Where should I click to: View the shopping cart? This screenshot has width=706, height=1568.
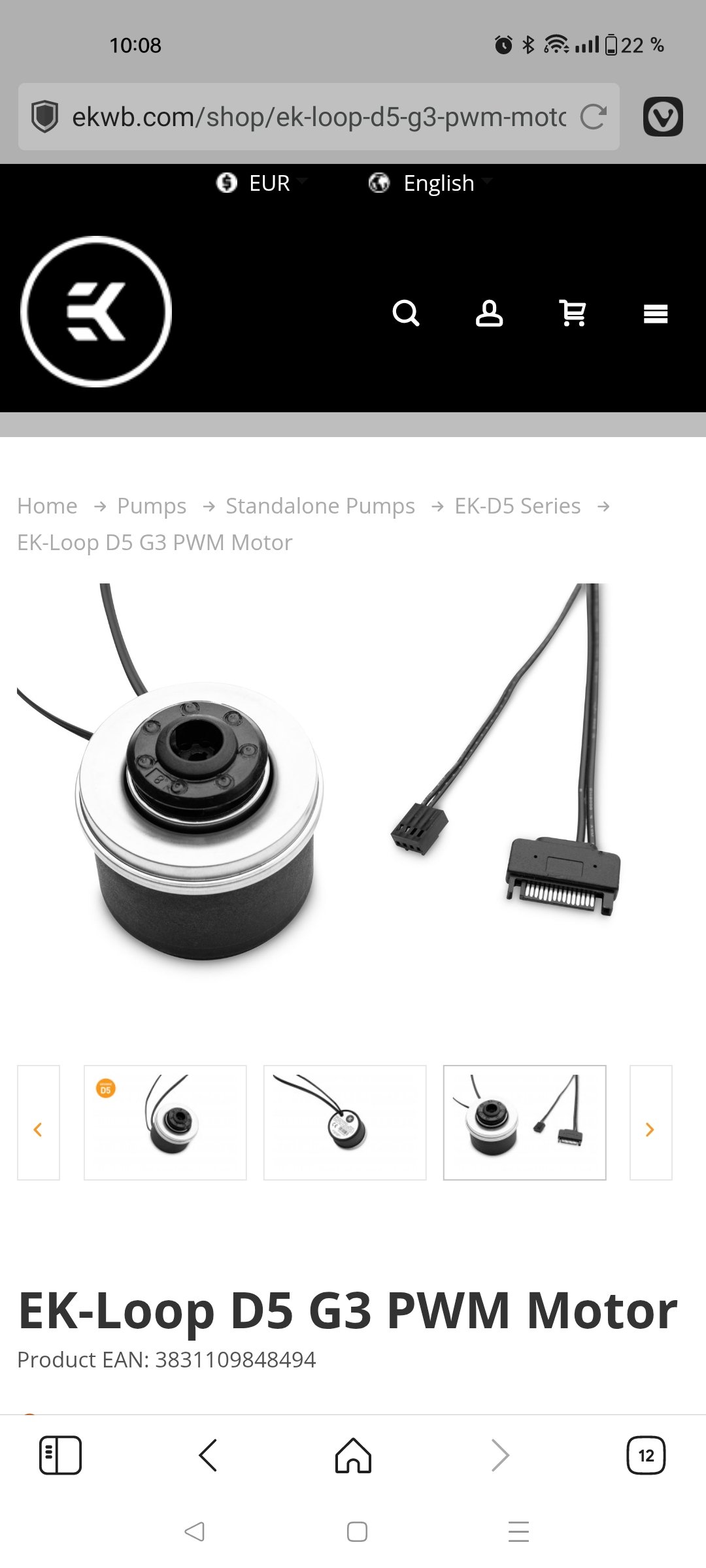pos(573,314)
